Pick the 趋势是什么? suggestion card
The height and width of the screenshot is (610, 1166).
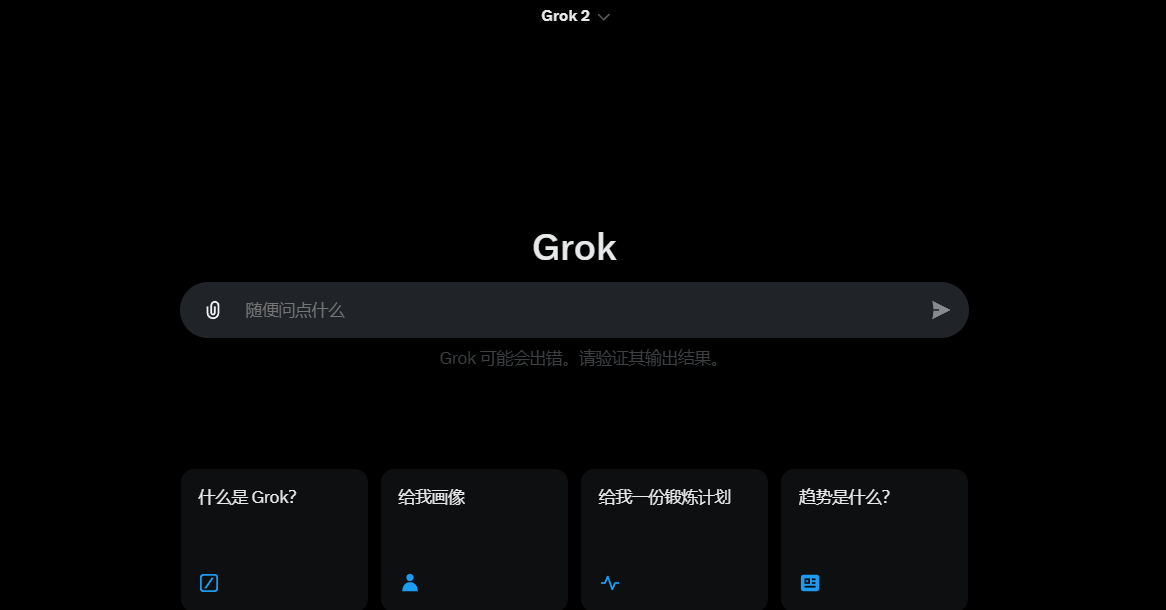click(x=874, y=538)
